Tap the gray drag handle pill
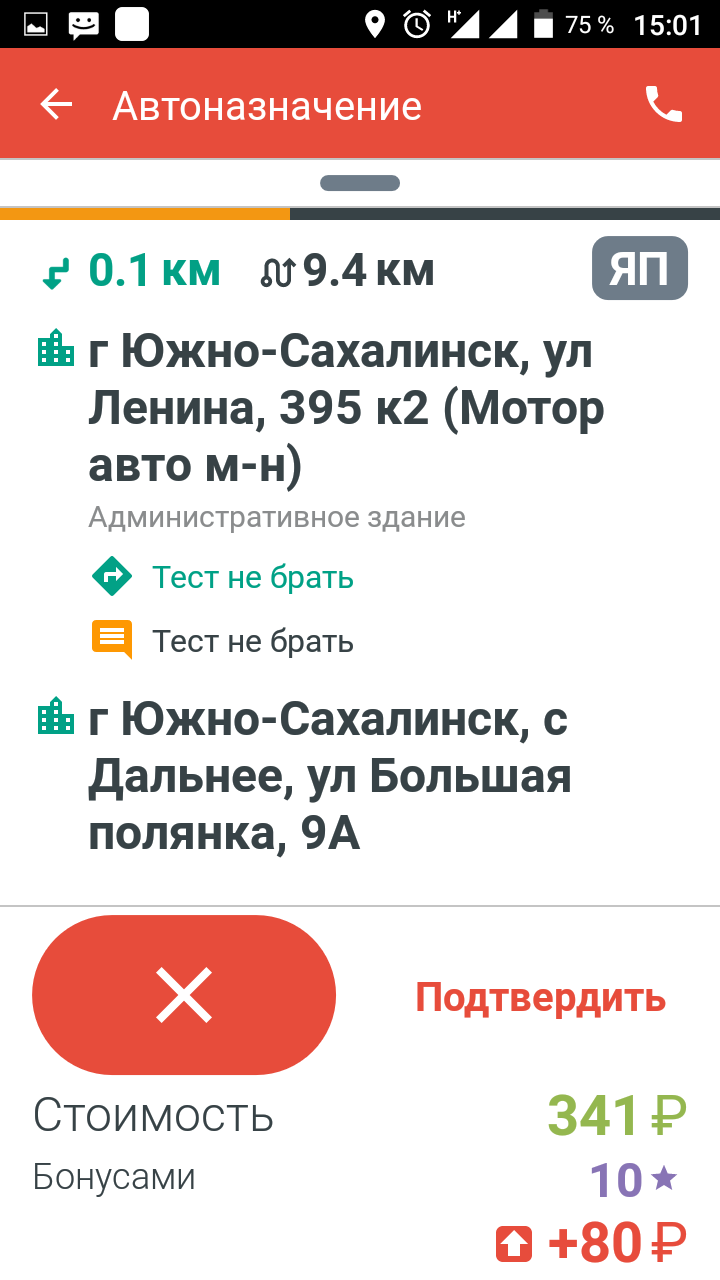Image resolution: width=720 pixels, height=1280 pixels. coord(360,183)
